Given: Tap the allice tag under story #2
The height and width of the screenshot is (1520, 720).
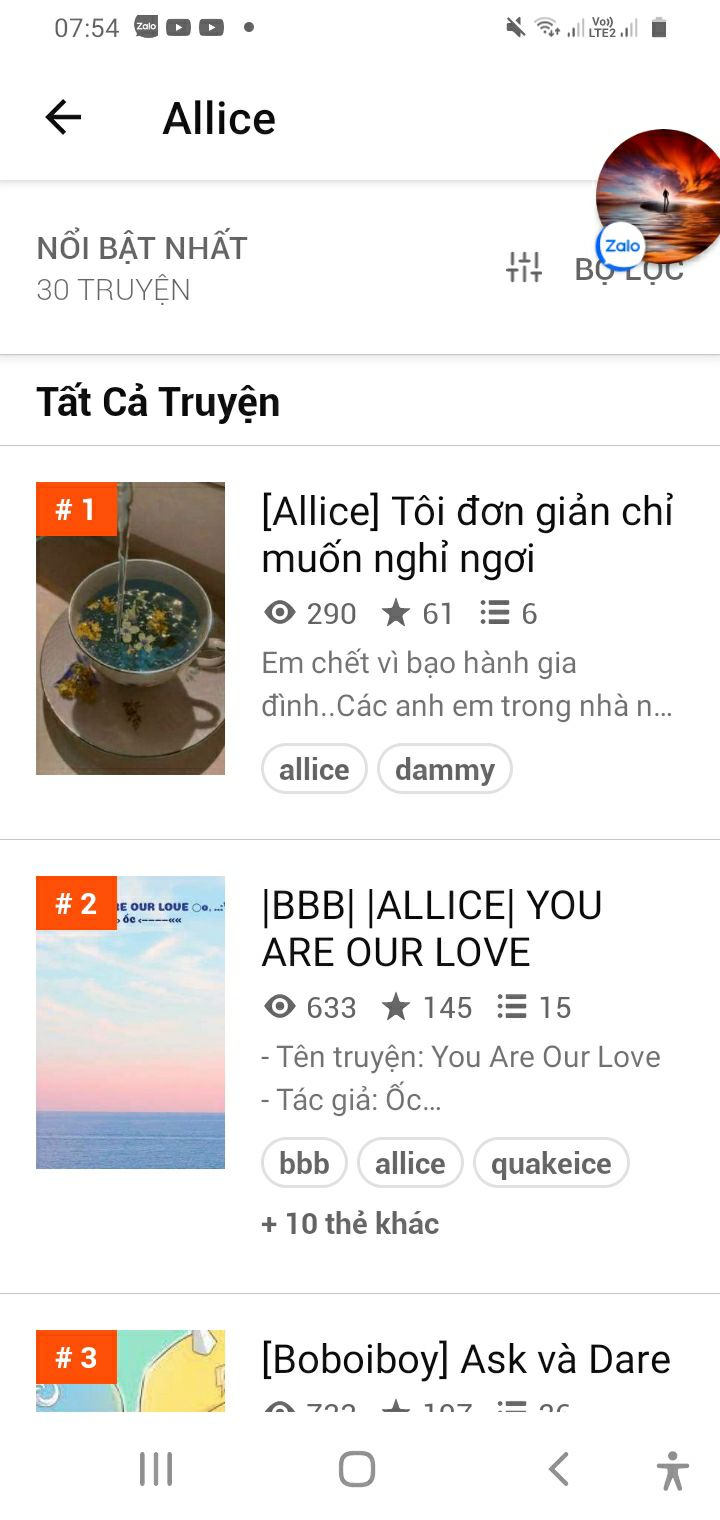Looking at the screenshot, I should pos(410,1163).
